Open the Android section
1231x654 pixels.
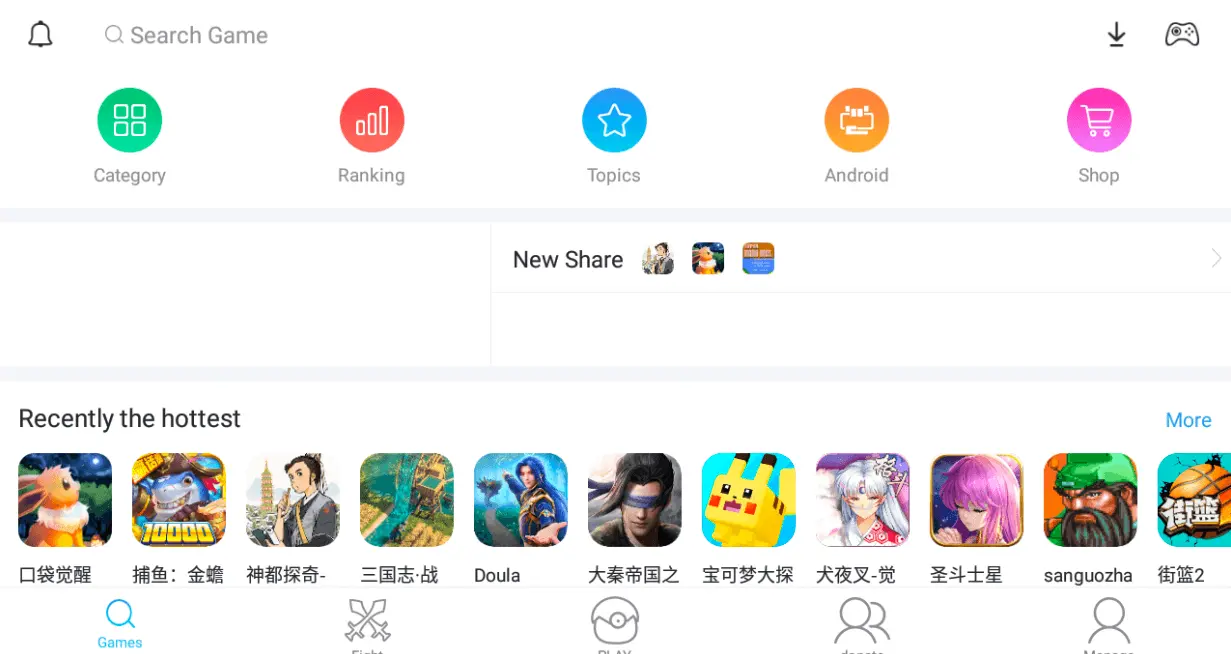[x=856, y=120]
